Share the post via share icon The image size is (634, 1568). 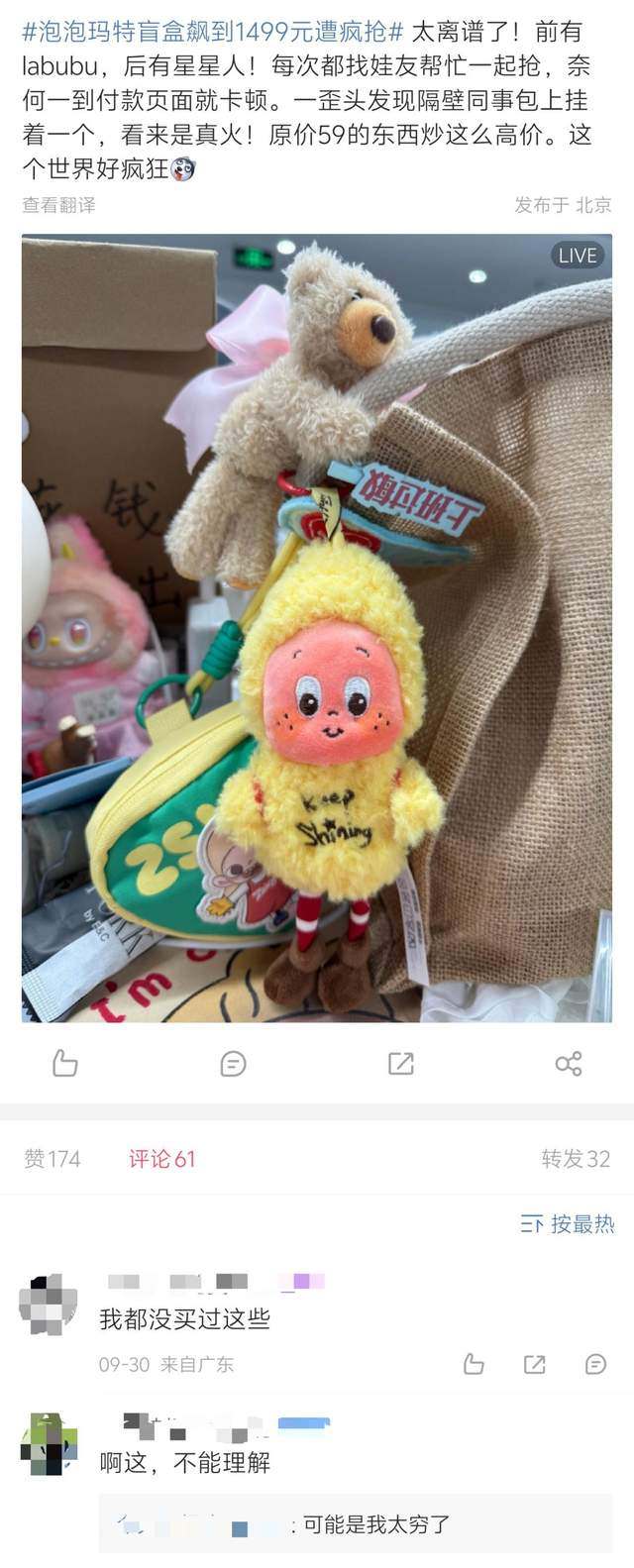569,1064
